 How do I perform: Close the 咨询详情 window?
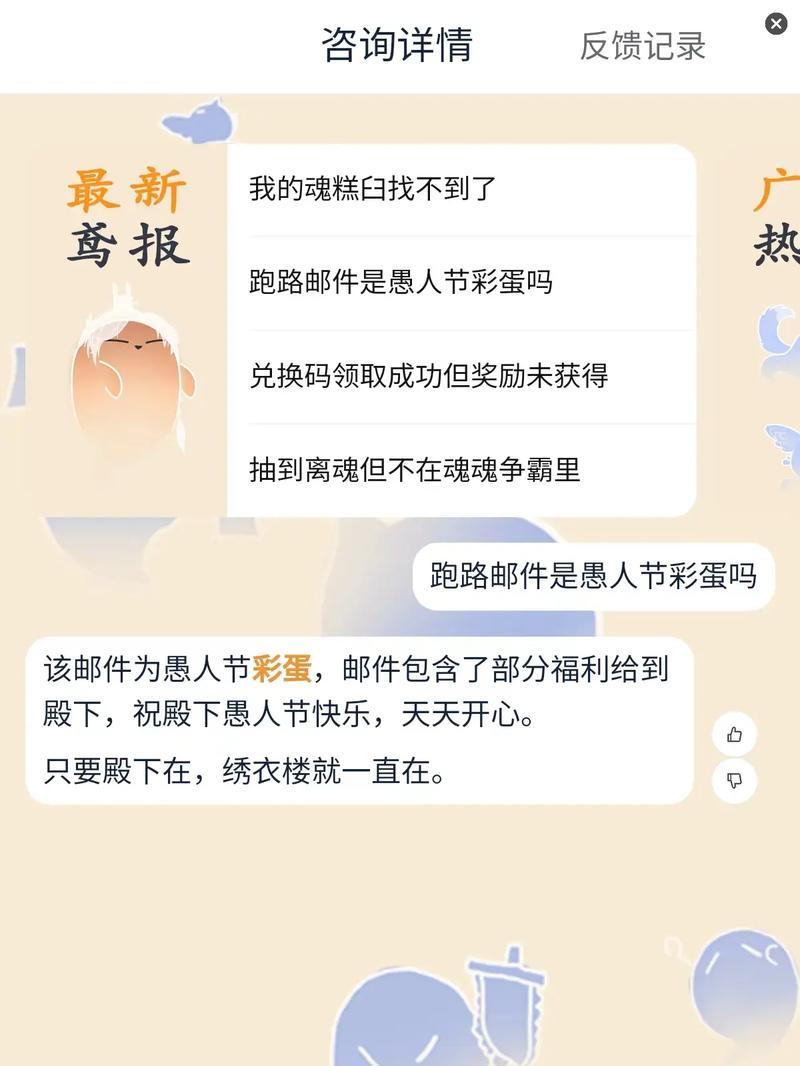[776, 24]
